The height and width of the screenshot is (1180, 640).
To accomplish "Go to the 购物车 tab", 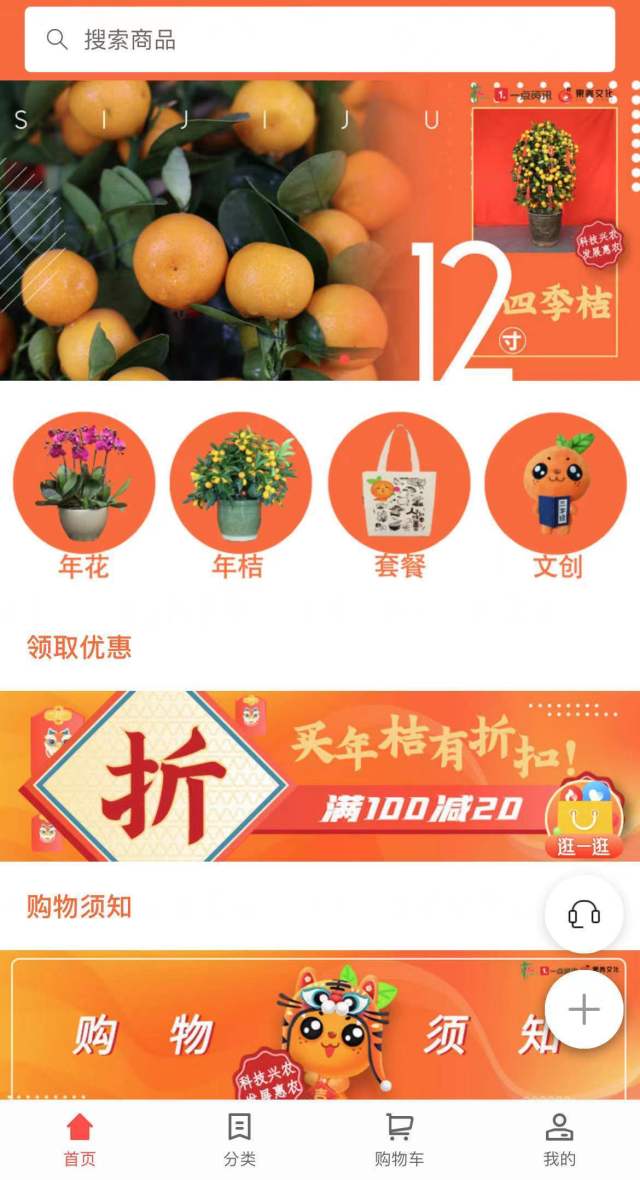I will (x=399, y=1140).
